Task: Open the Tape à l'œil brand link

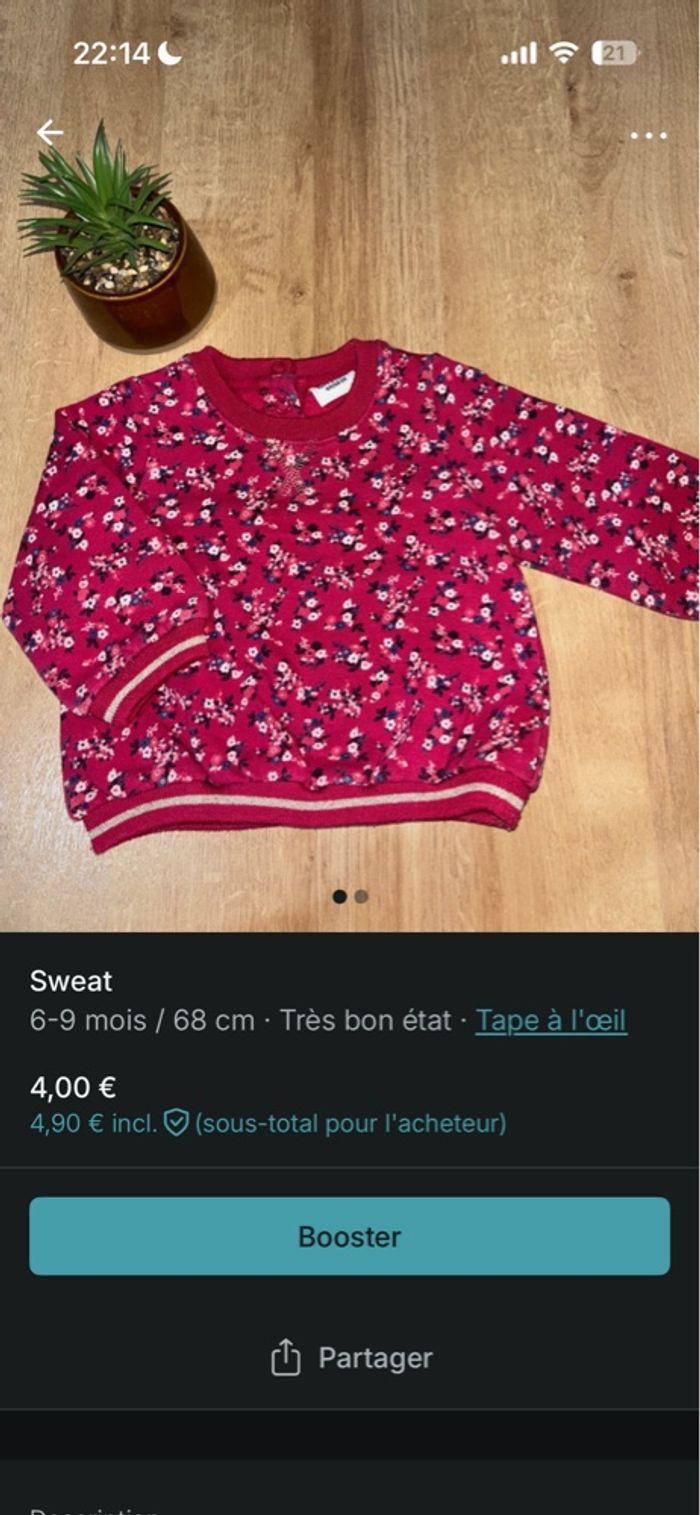Action: (551, 1020)
